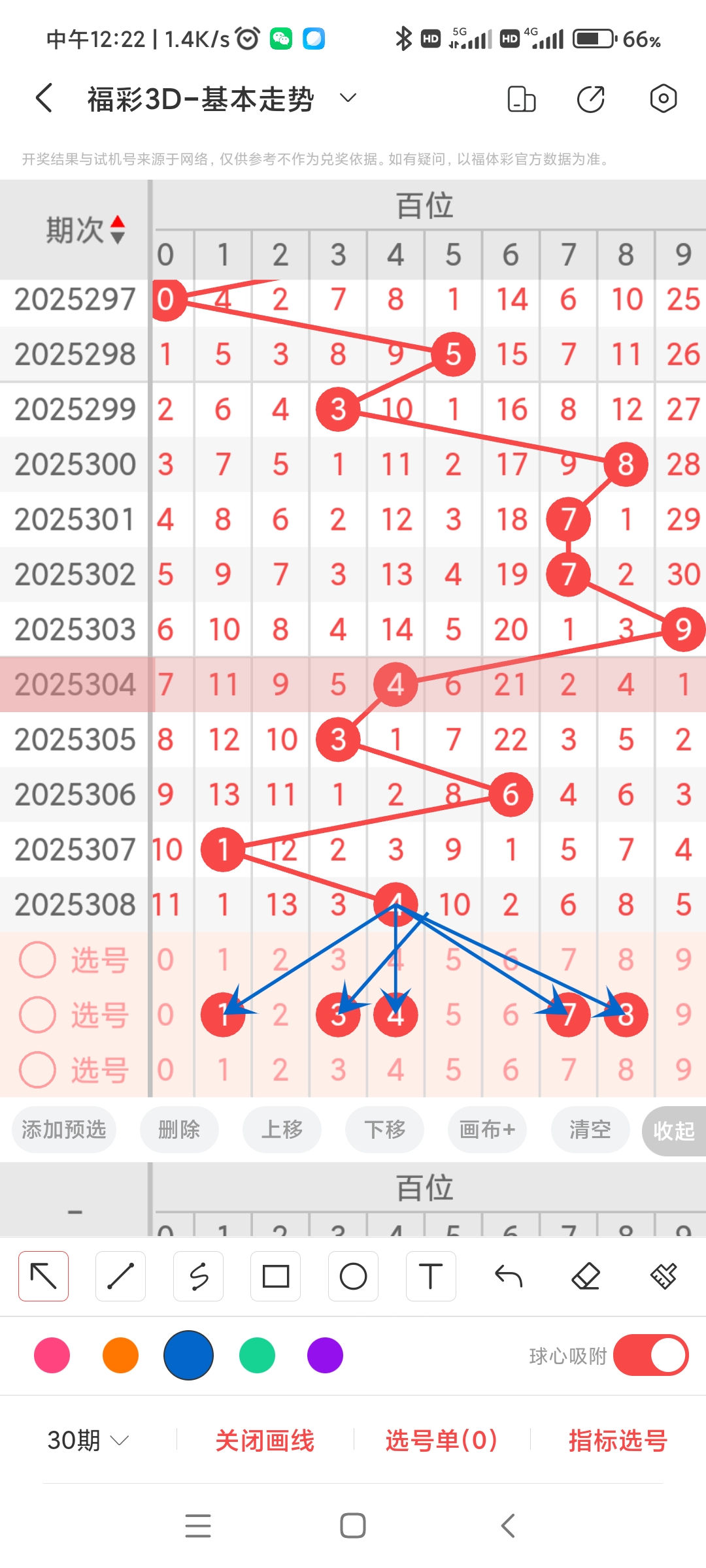Undo the last drawing action

[x=508, y=1275]
